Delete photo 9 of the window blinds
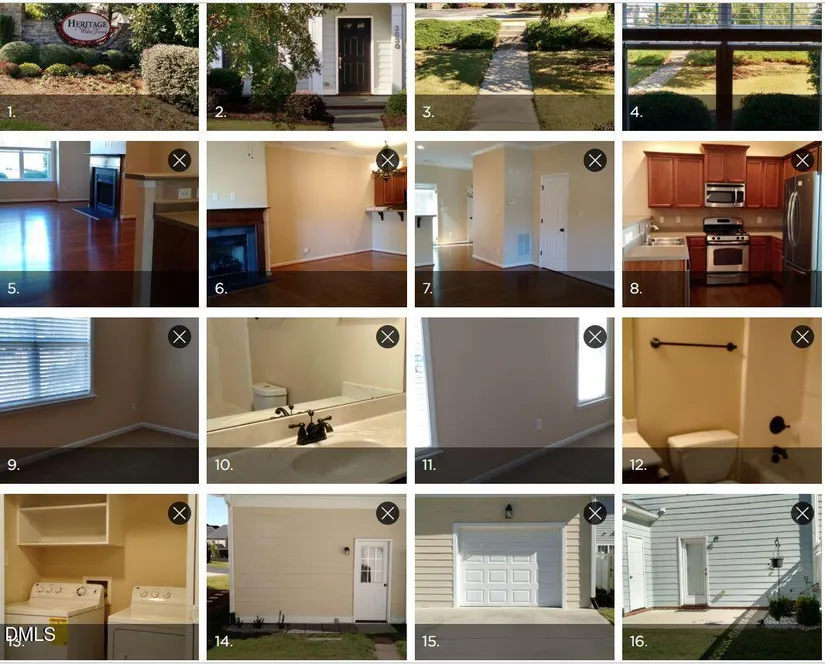The height and width of the screenshot is (665, 825). (x=179, y=337)
